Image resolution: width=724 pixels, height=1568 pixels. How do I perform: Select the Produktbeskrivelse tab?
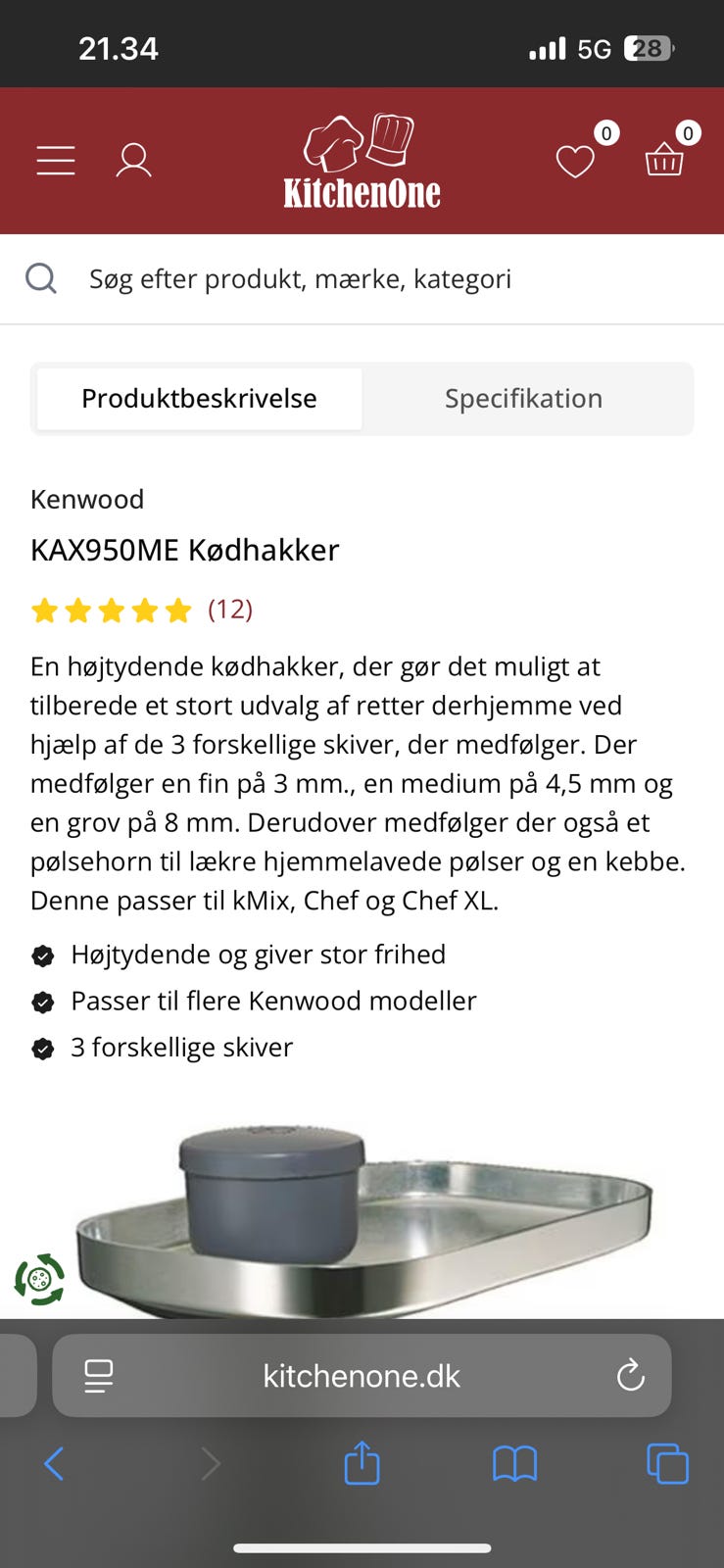coord(199,398)
